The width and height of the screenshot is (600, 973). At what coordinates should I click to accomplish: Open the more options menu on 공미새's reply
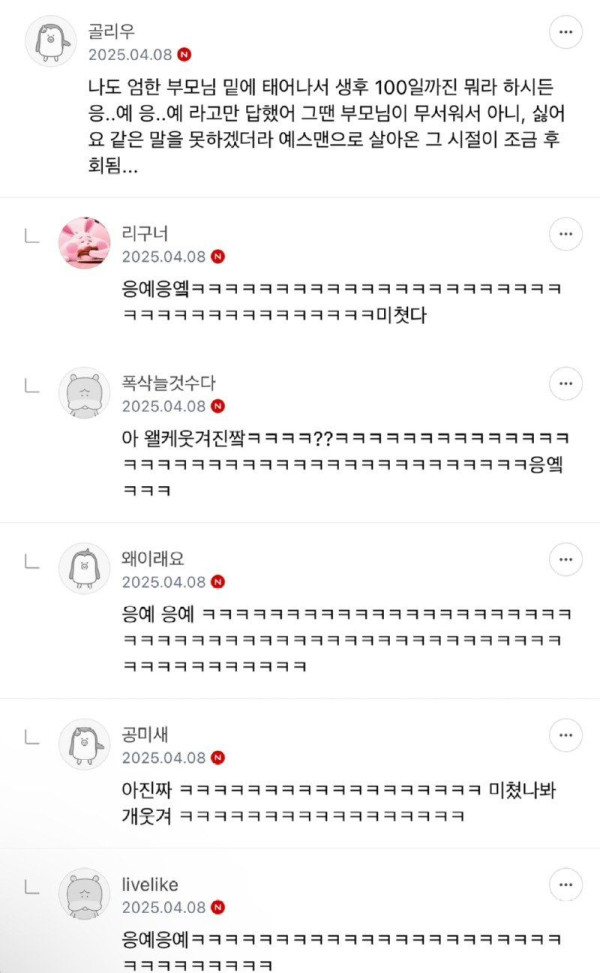pyautogui.click(x=565, y=735)
